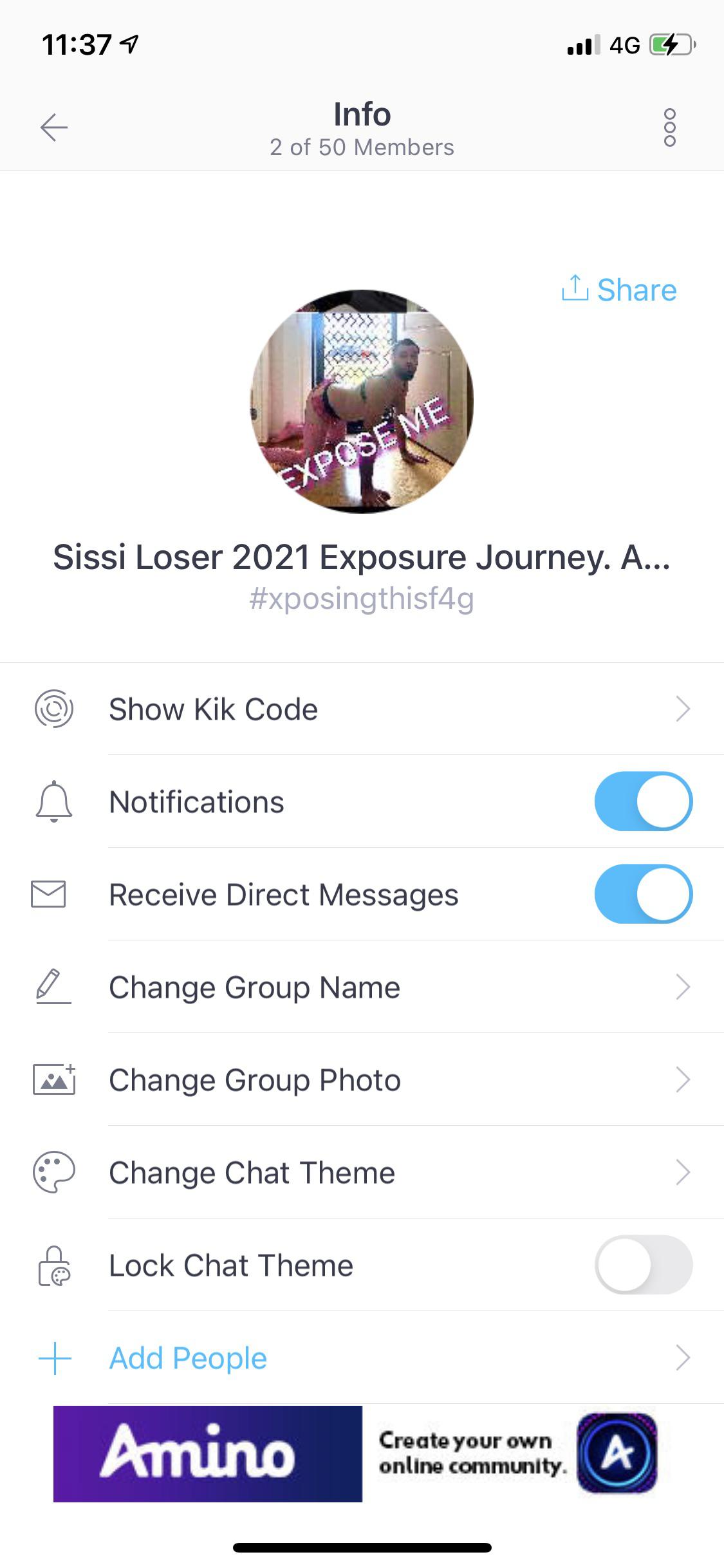Open Change Chat Theme using its chevron
The width and height of the screenshot is (724, 1568).
pyautogui.click(x=682, y=1172)
